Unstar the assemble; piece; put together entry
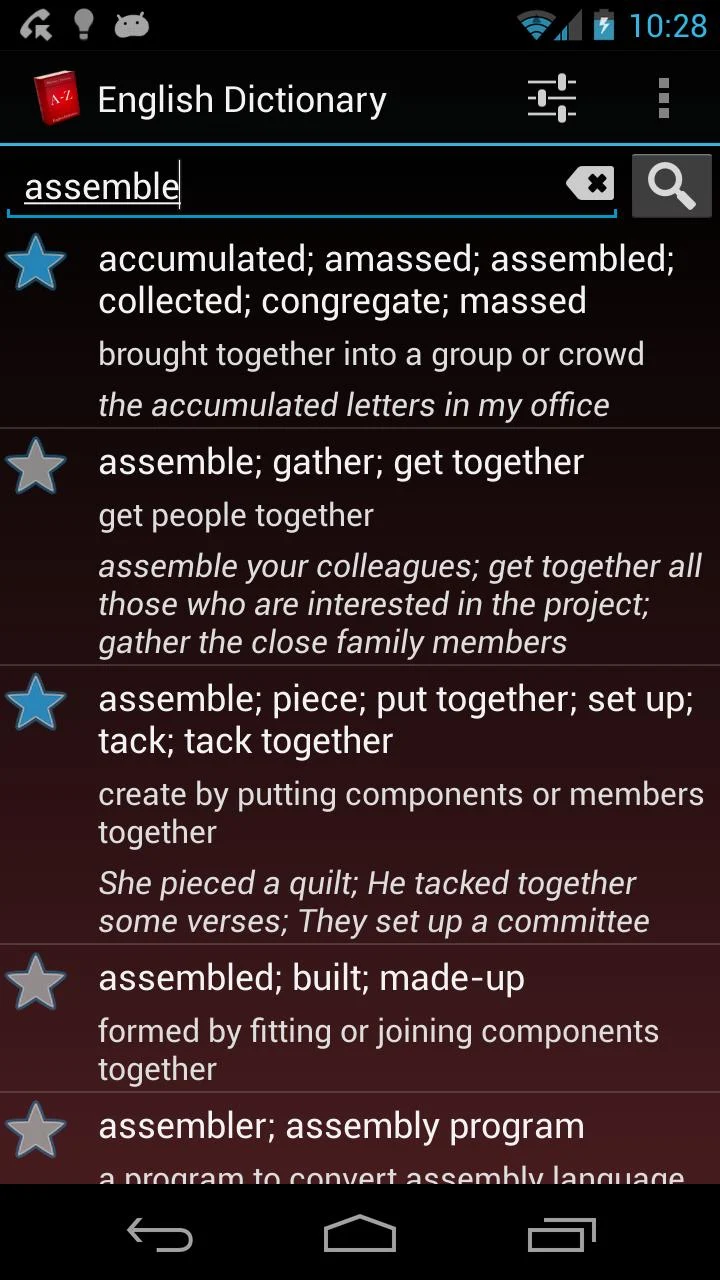 [x=36, y=703]
